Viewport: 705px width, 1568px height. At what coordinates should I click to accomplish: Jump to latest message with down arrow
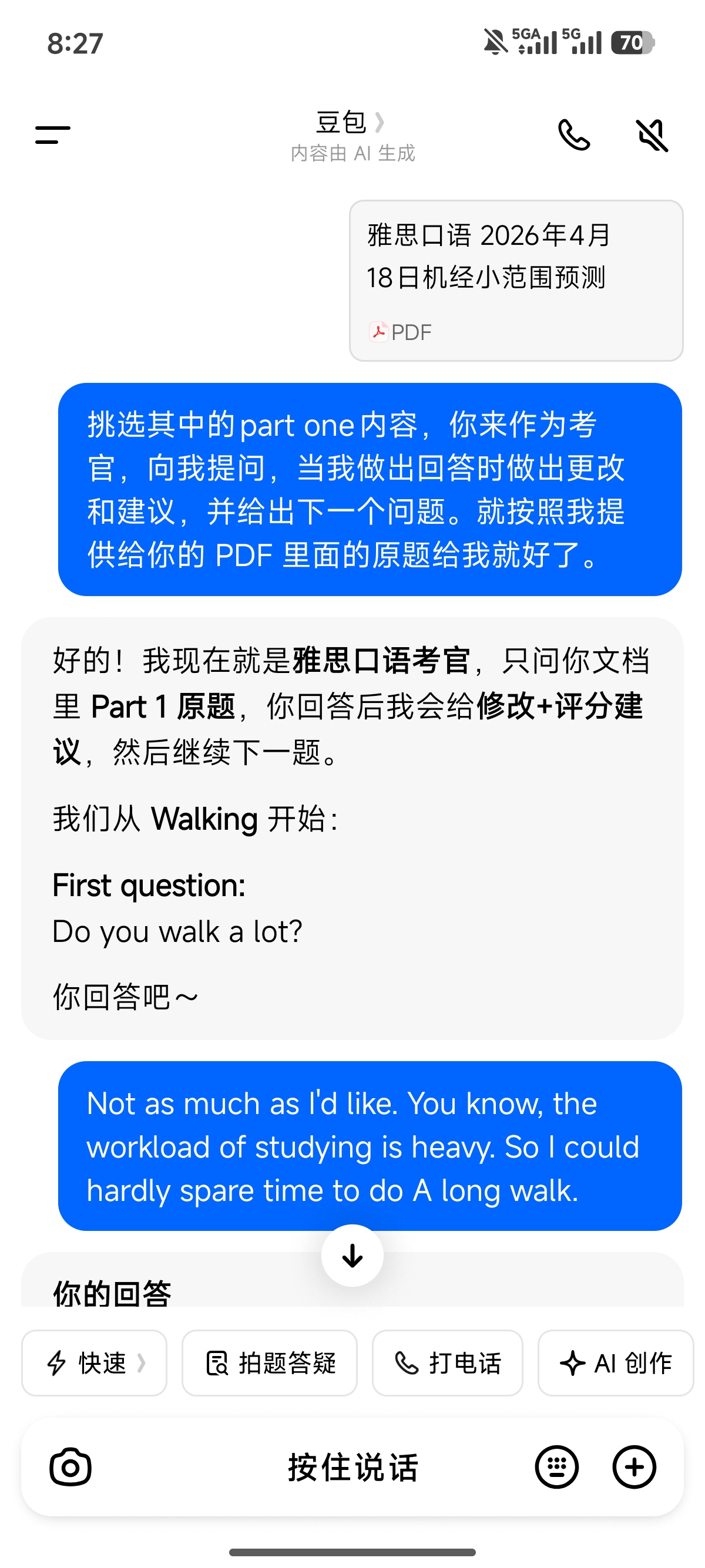352,1255
